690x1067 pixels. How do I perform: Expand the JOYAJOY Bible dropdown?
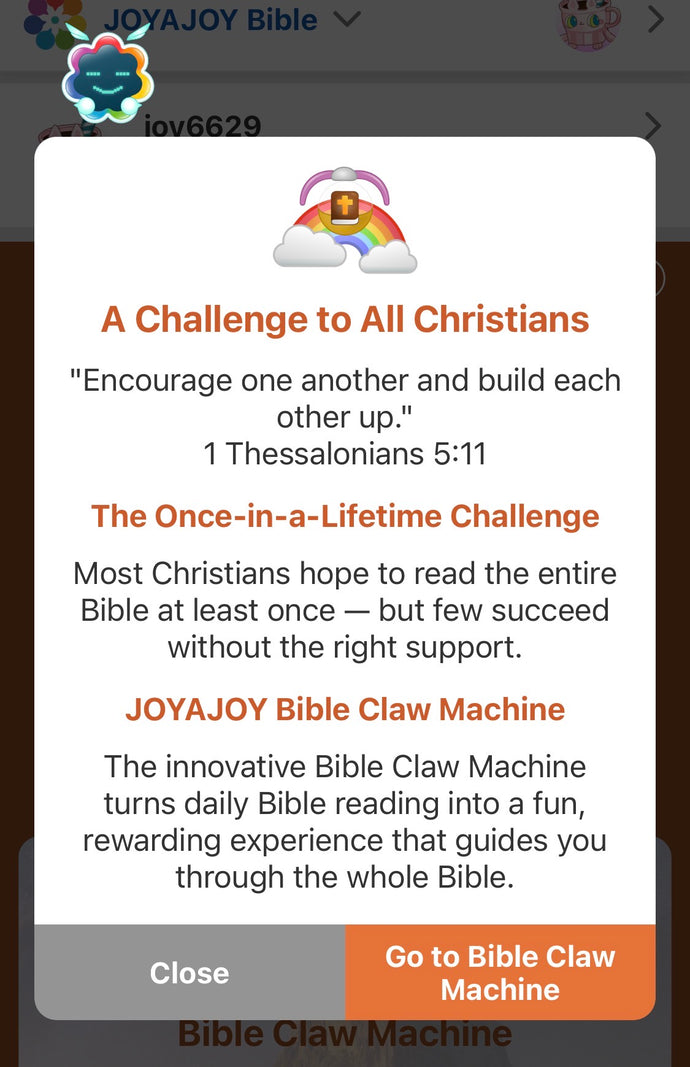pos(345,19)
